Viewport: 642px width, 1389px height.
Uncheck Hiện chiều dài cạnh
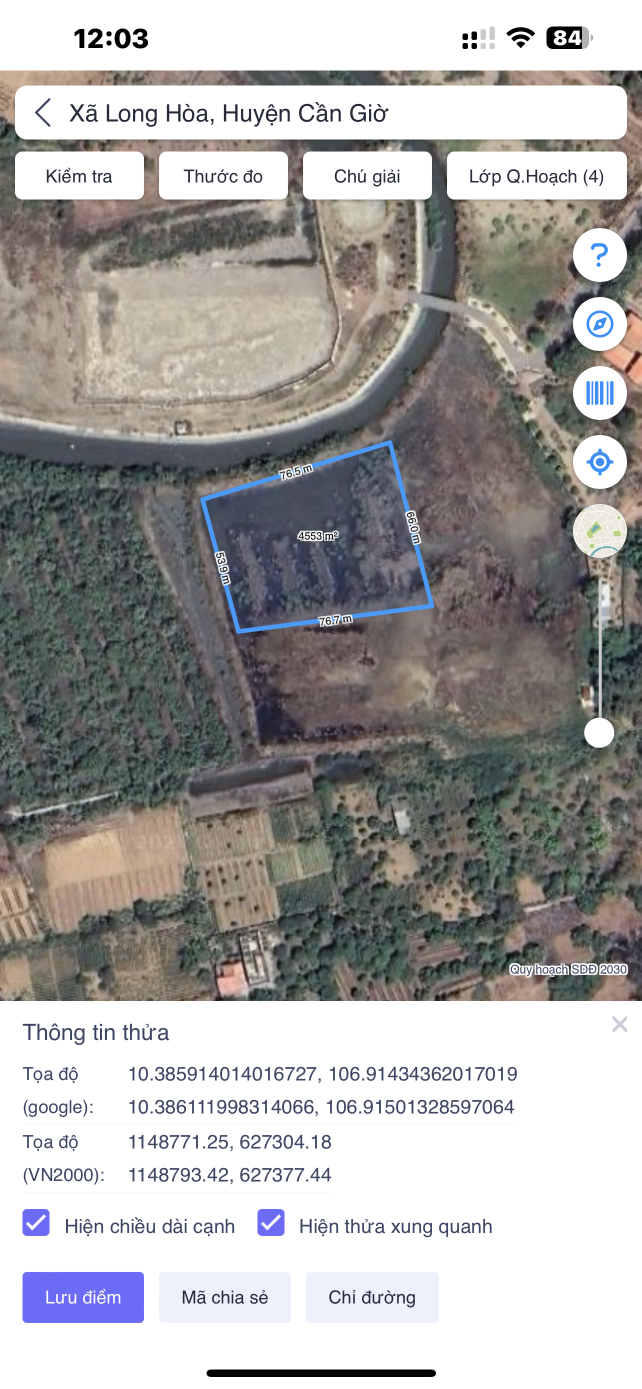[37, 1223]
